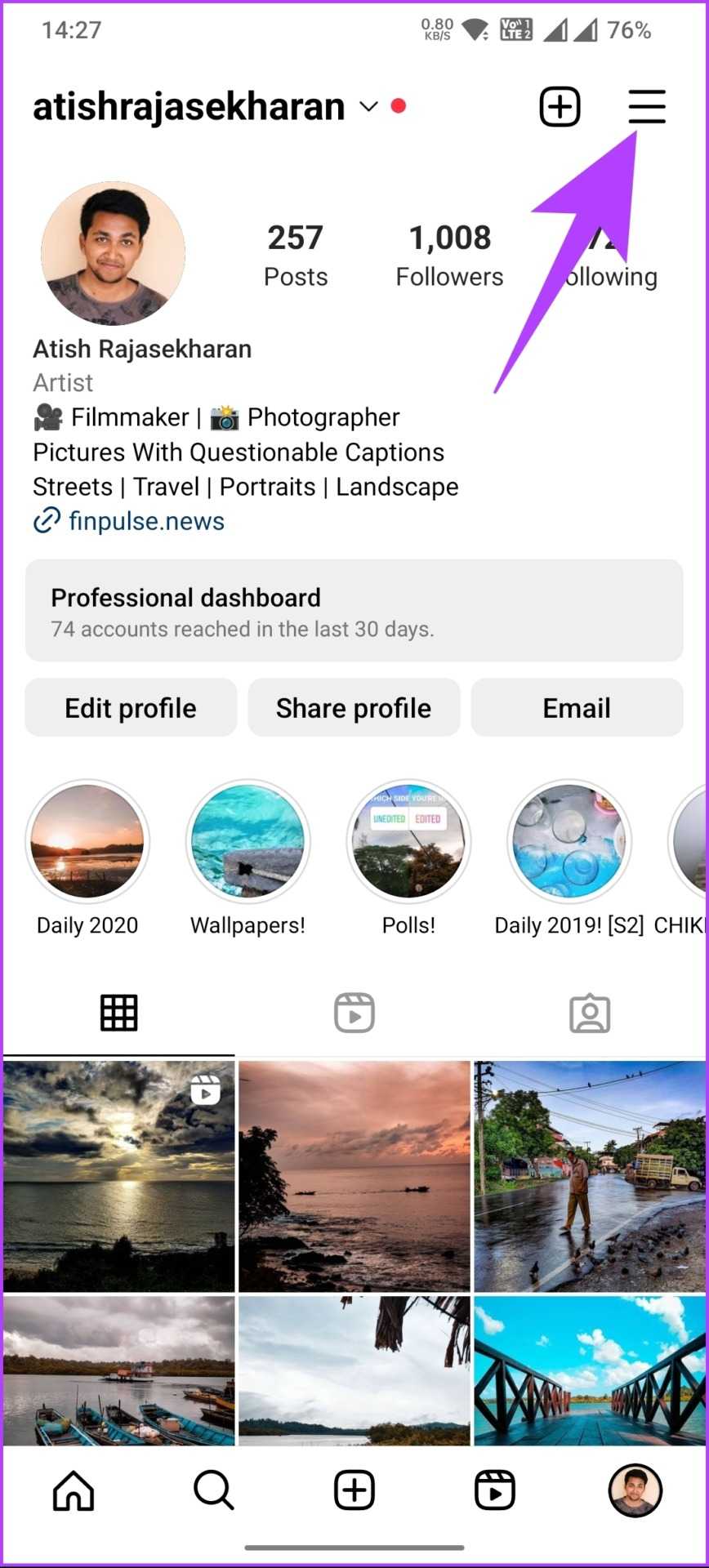Tap the Email button
Image resolution: width=709 pixels, height=1568 pixels.
click(577, 708)
